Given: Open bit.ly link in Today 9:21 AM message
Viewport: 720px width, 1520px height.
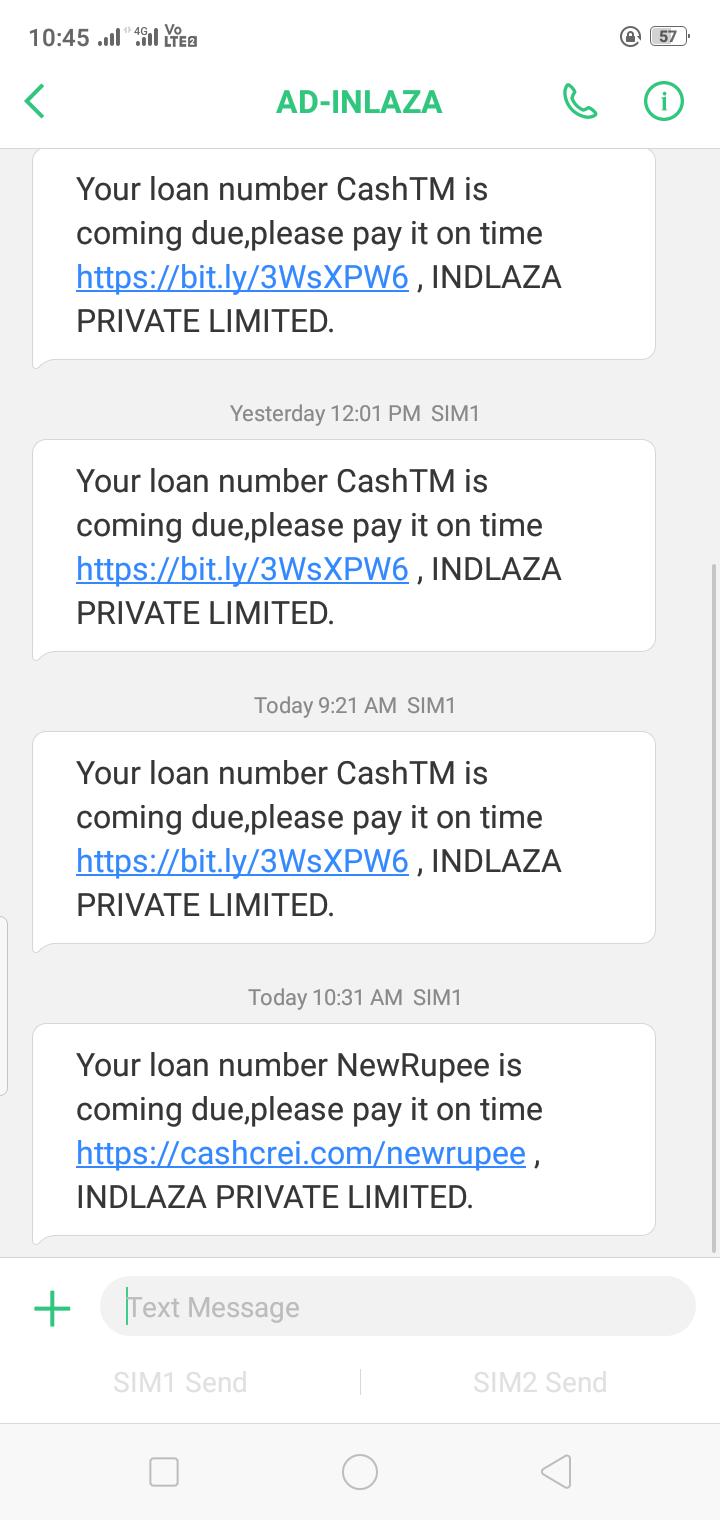Looking at the screenshot, I should (242, 861).
